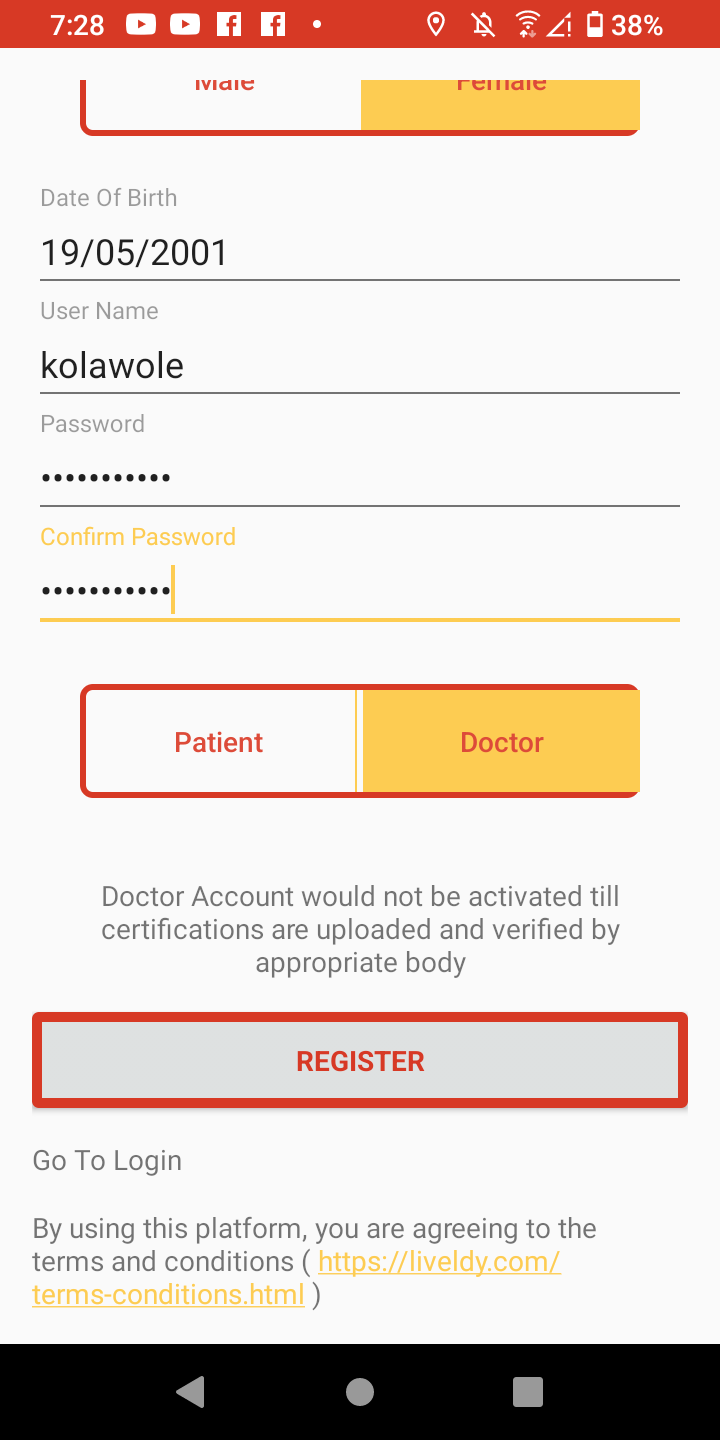Switch account type to Patient

pyautogui.click(x=218, y=741)
